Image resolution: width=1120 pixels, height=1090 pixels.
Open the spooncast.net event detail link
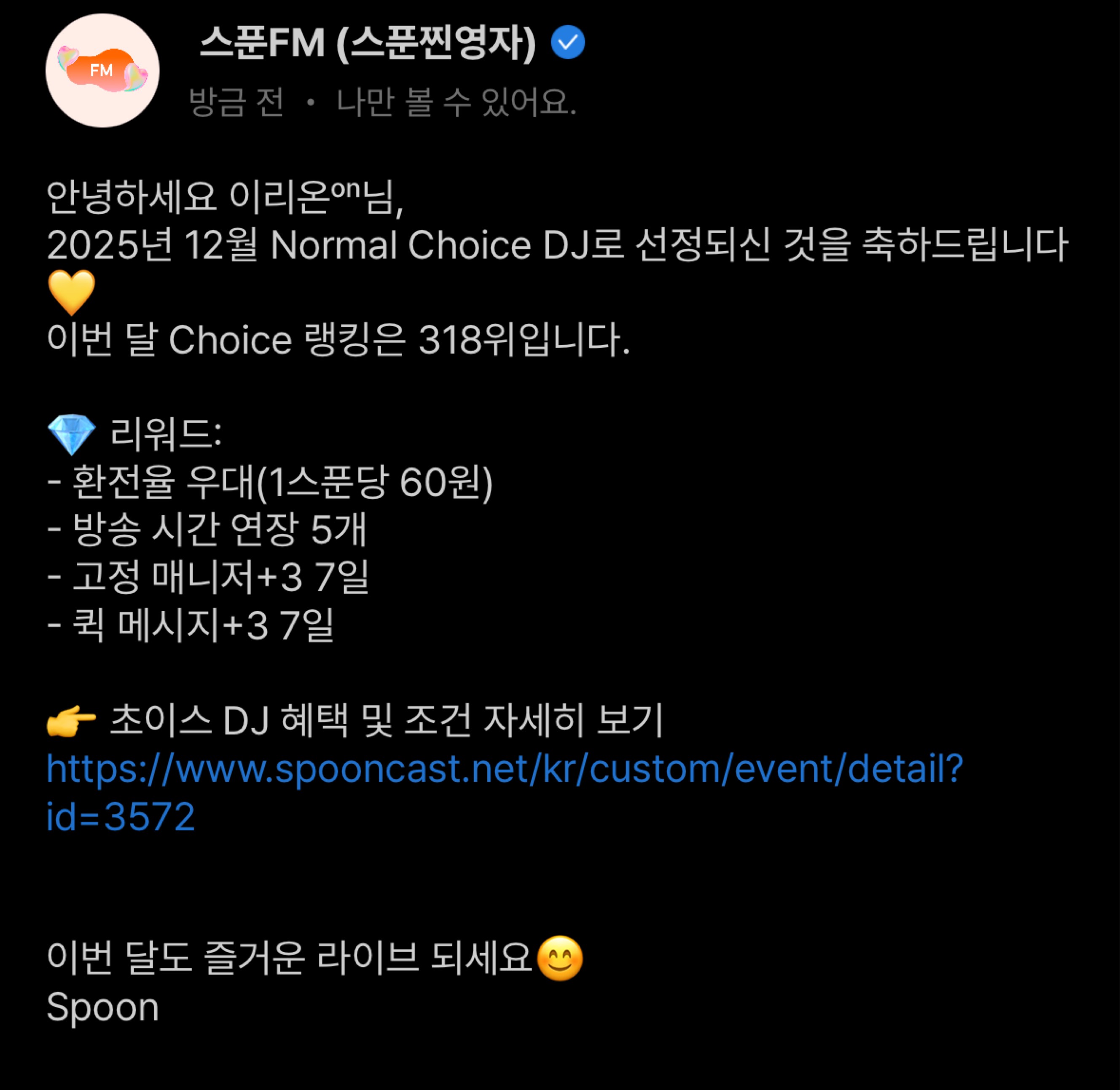(504, 768)
